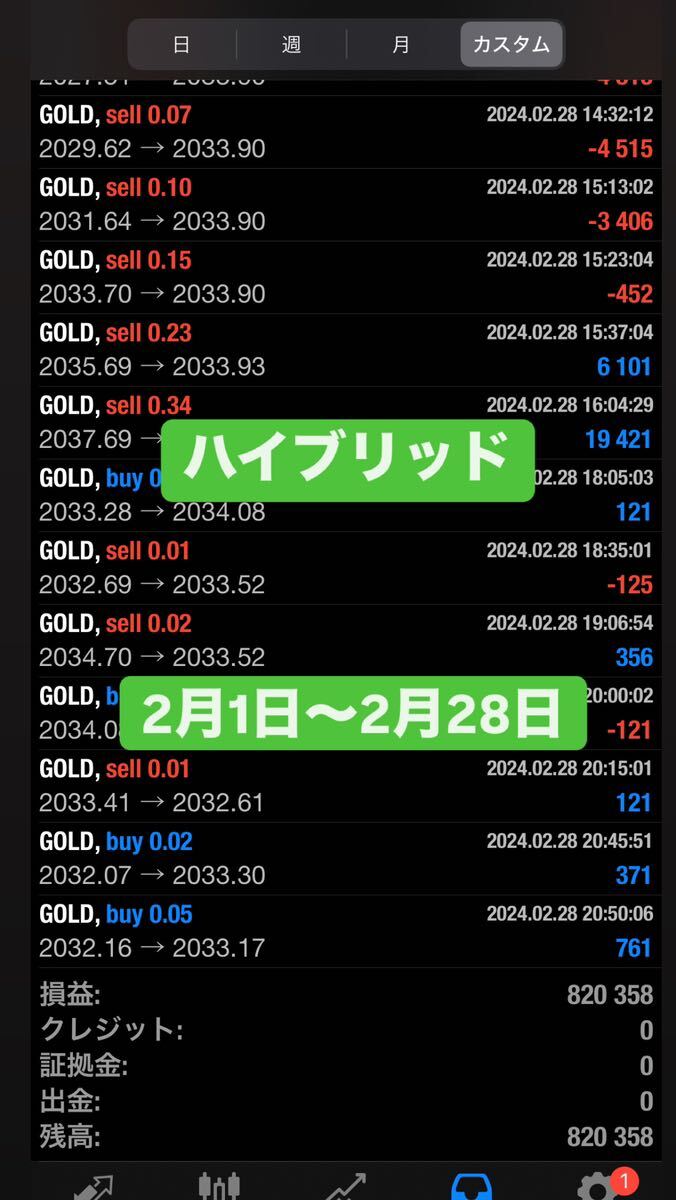Viewport: 676px width, 1200px height.
Task: Switch to the 日 period filter
Action: [181, 45]
